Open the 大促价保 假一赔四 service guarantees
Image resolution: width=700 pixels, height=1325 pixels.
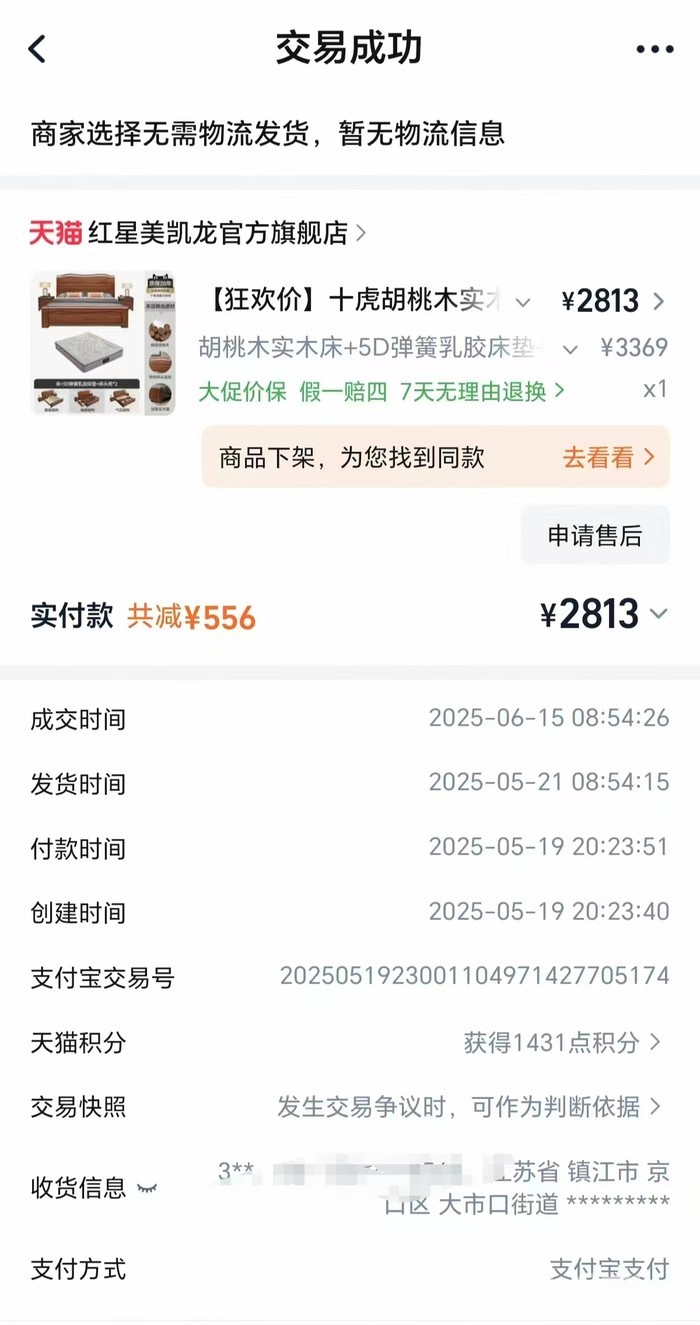click(x=381, y=391)
